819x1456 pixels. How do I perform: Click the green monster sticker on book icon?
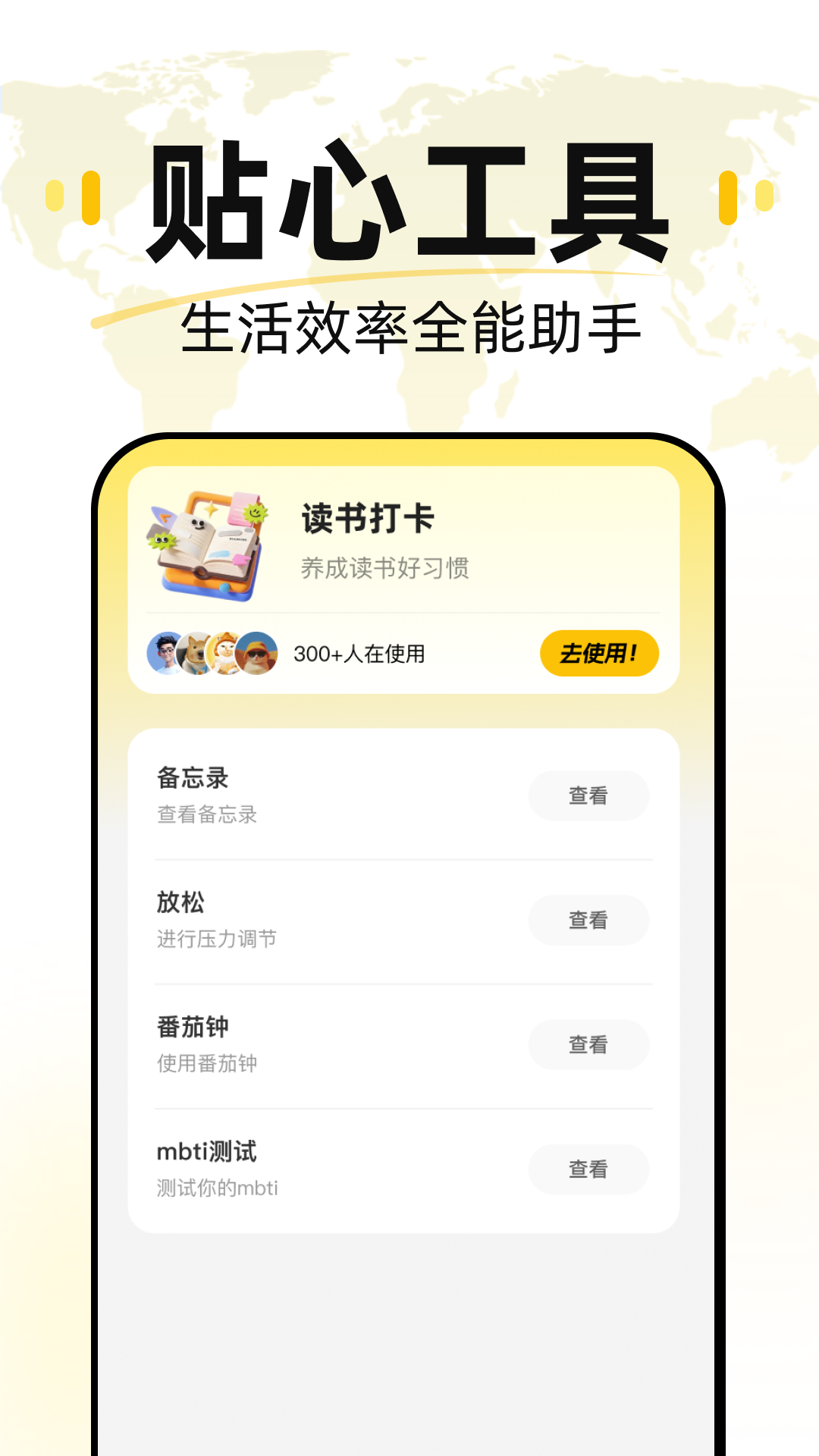(x=162, y=541)
